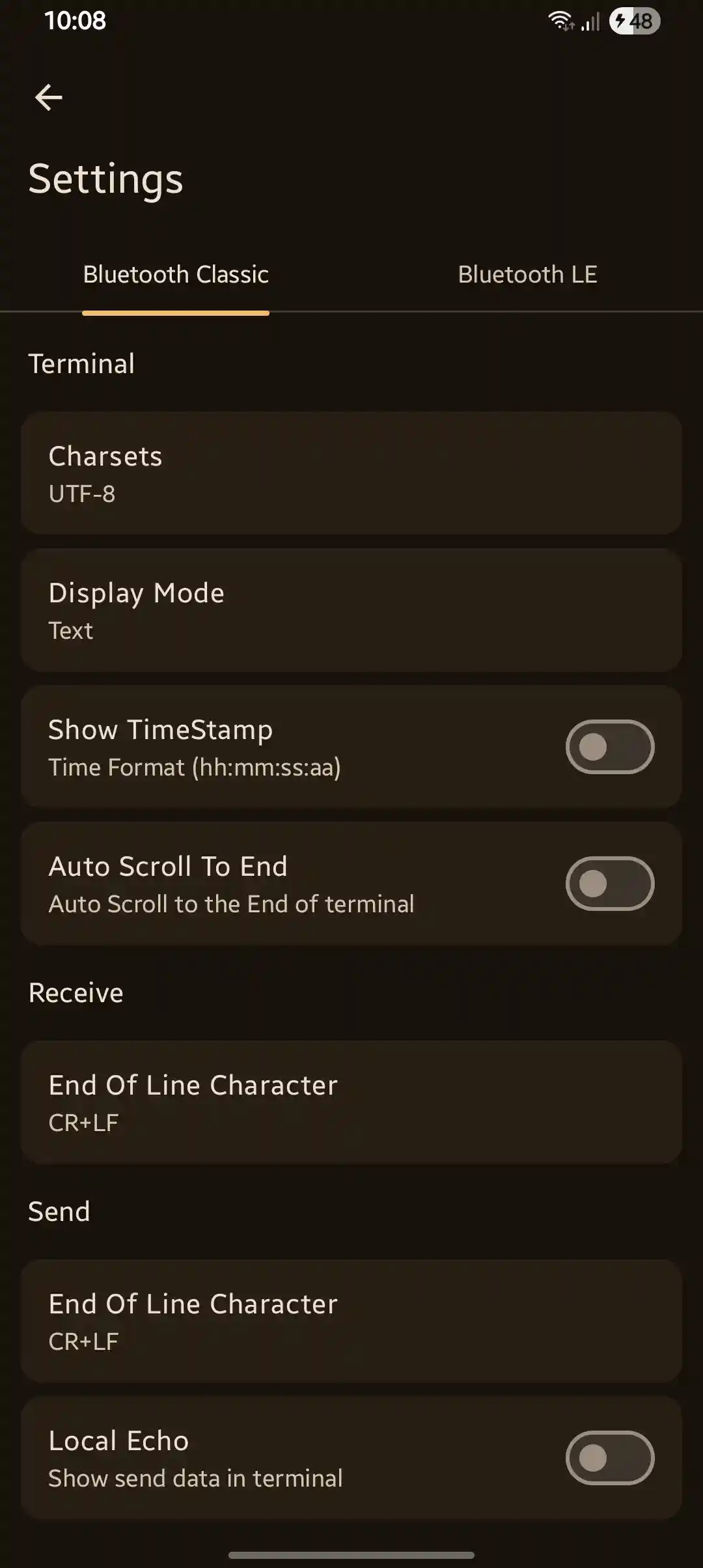
Task: Open End Of Line Character under Send
Action: tap(351, 1321)
